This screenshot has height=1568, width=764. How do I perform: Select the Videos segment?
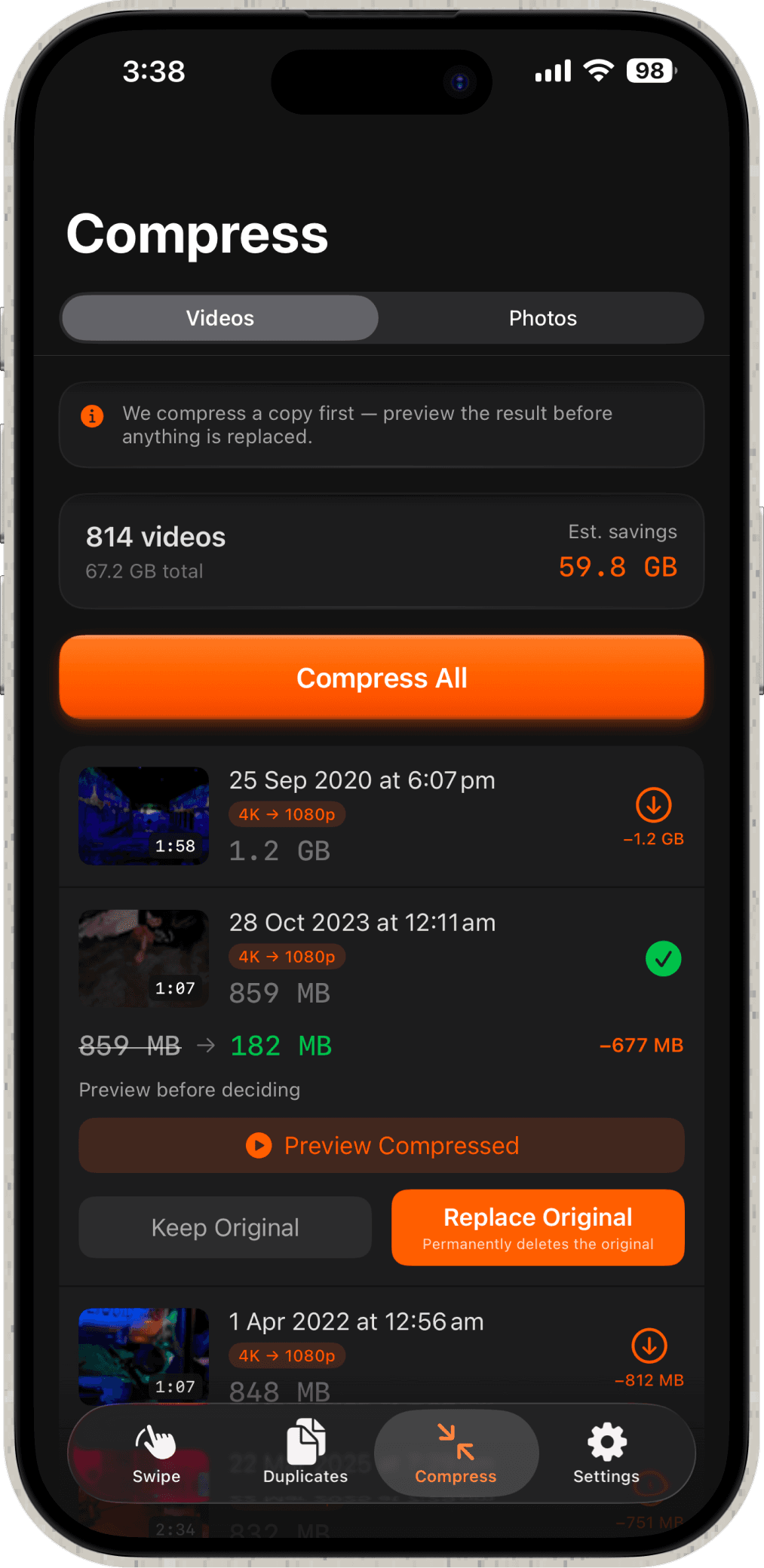point(220,318)
